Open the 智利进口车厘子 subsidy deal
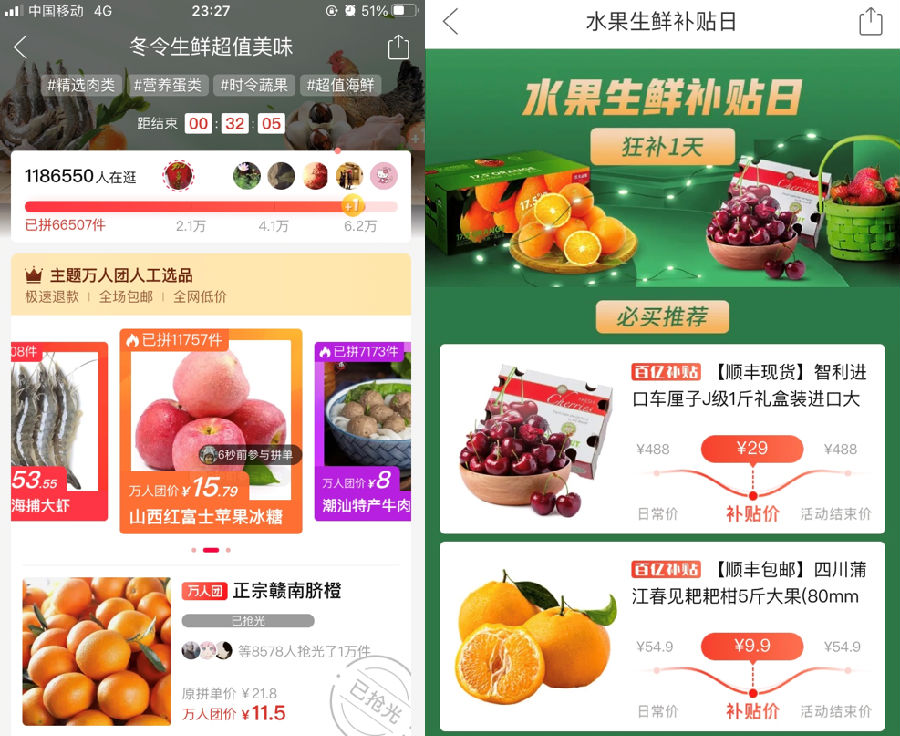This screenshot has width=900, height=736. [662, 438]
